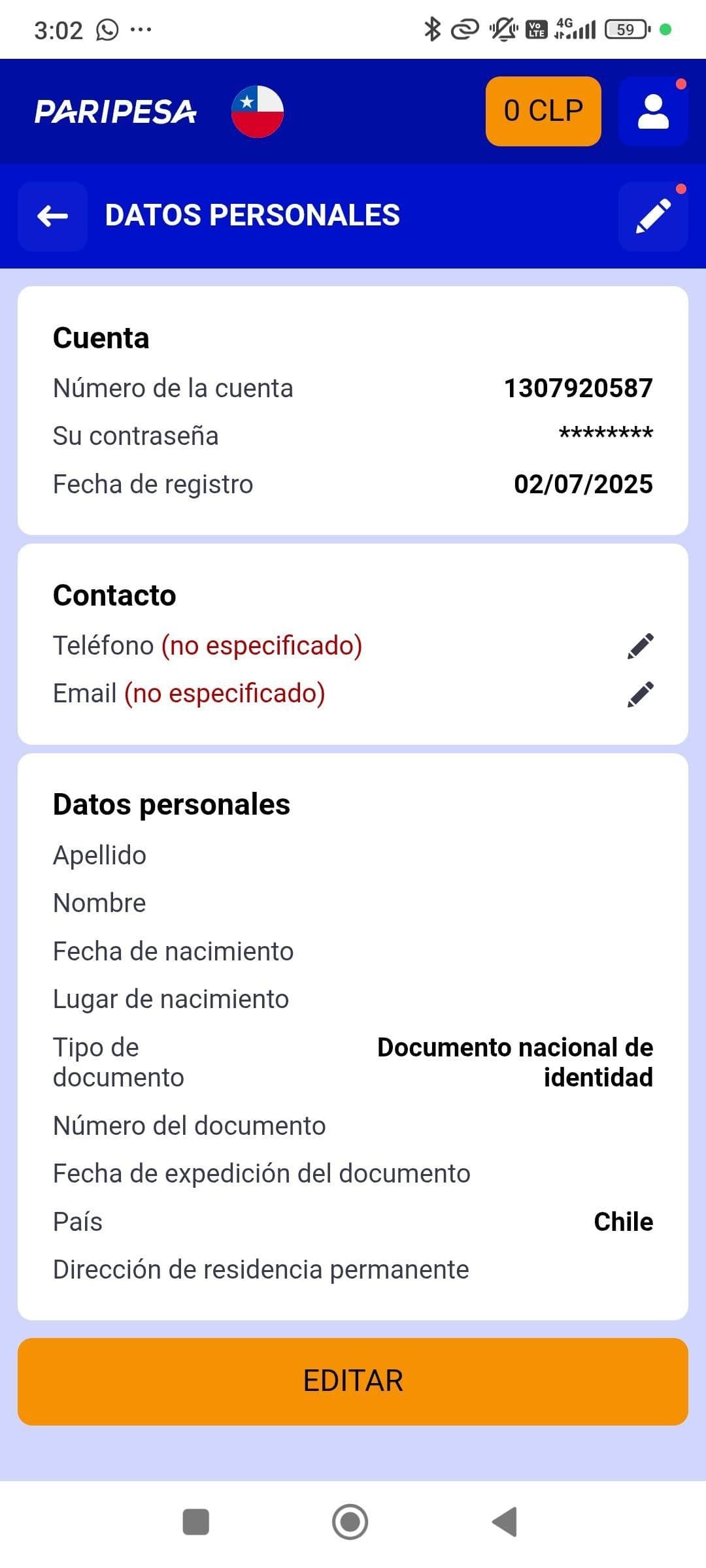Image resolution: width=706 pixels, height=1568 pixels.
Task: Tap the pencil edit icon beside DATOS PERSONALES
Action: [x=652, y=214]
